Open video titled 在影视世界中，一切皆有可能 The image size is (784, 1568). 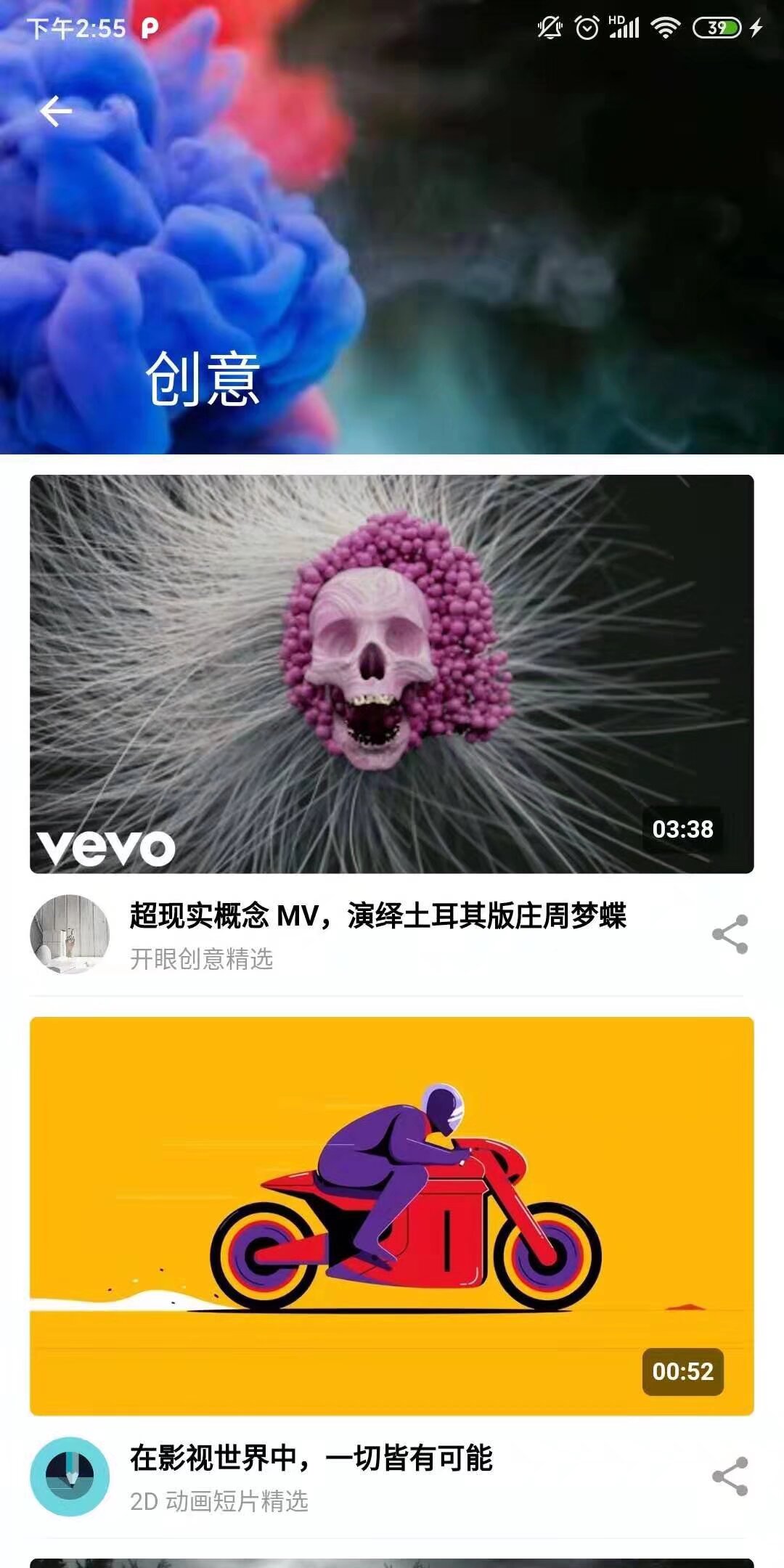(311, 1458)
